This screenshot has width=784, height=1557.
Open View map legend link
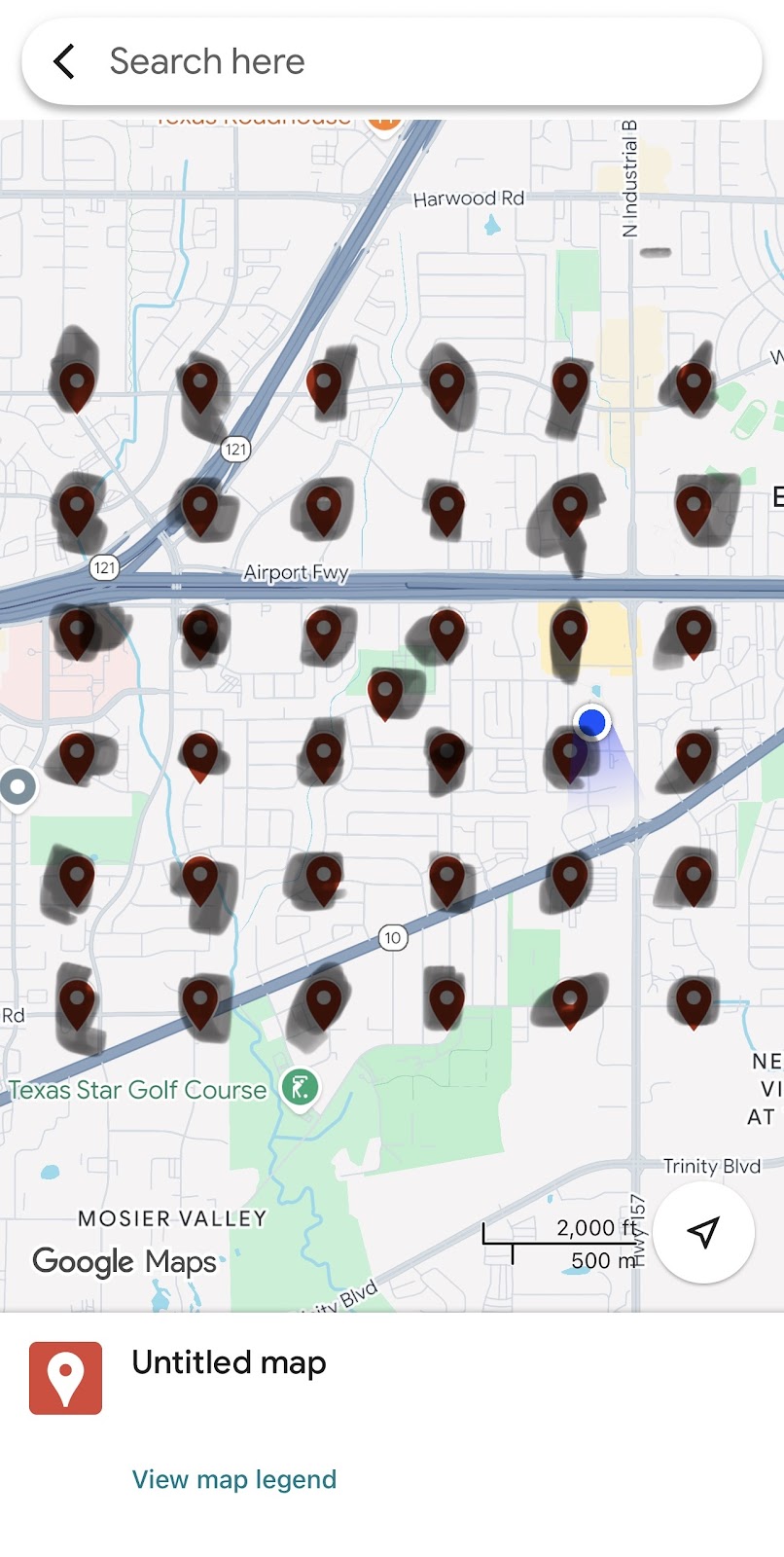233,1479
